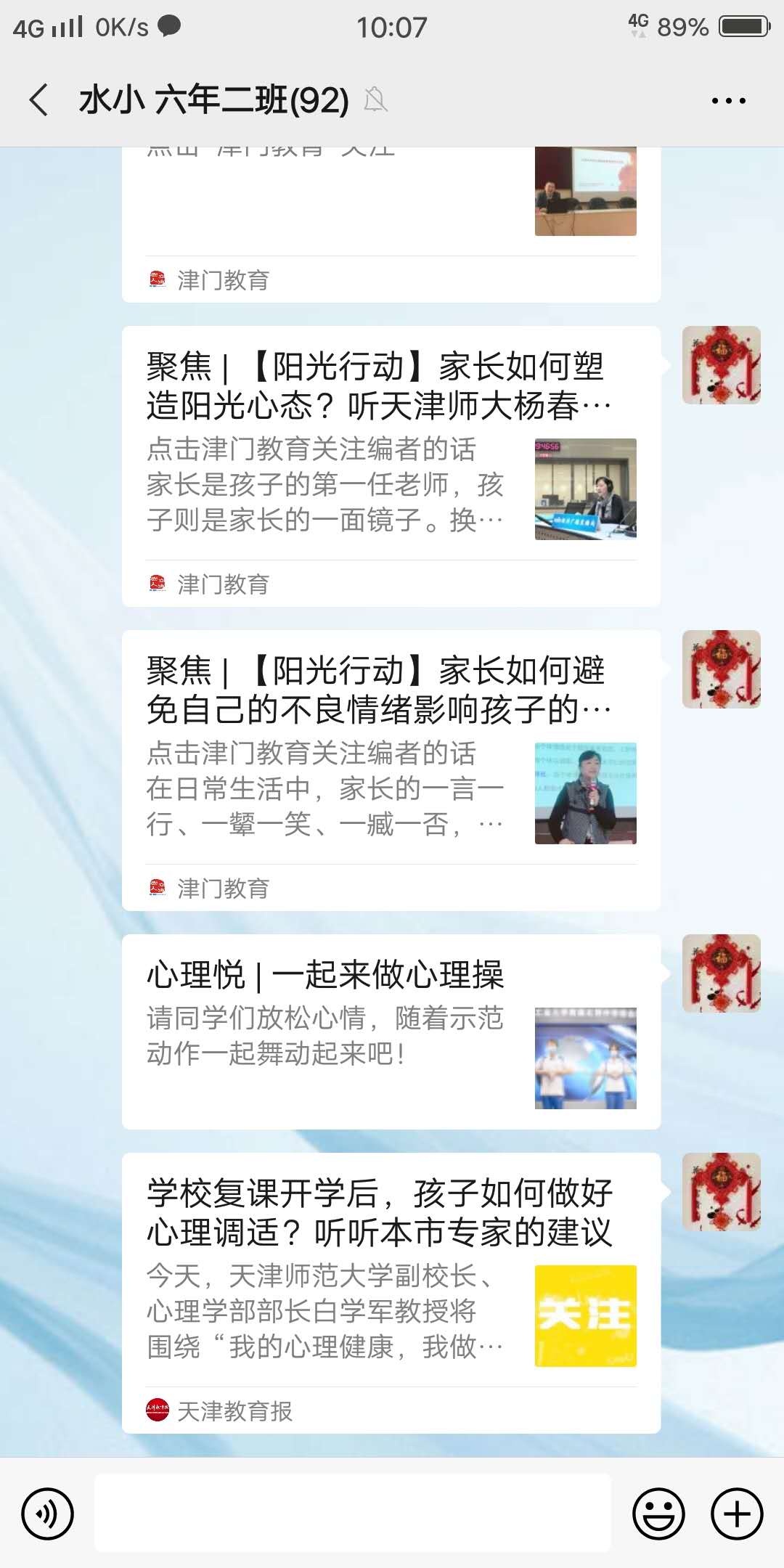View sender avatar beside 阳光心态 article
Viewport: 784px width, 1568px height.
tap(721, 365)
